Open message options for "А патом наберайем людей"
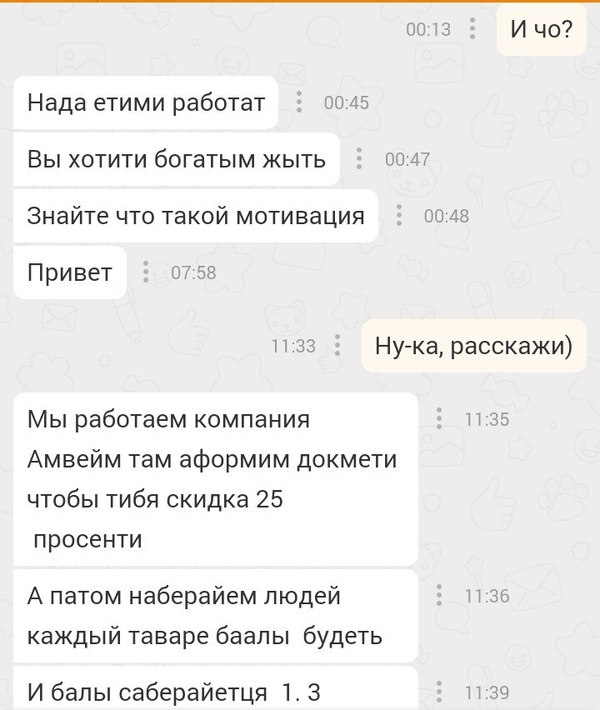 click(x=440, y=597)
